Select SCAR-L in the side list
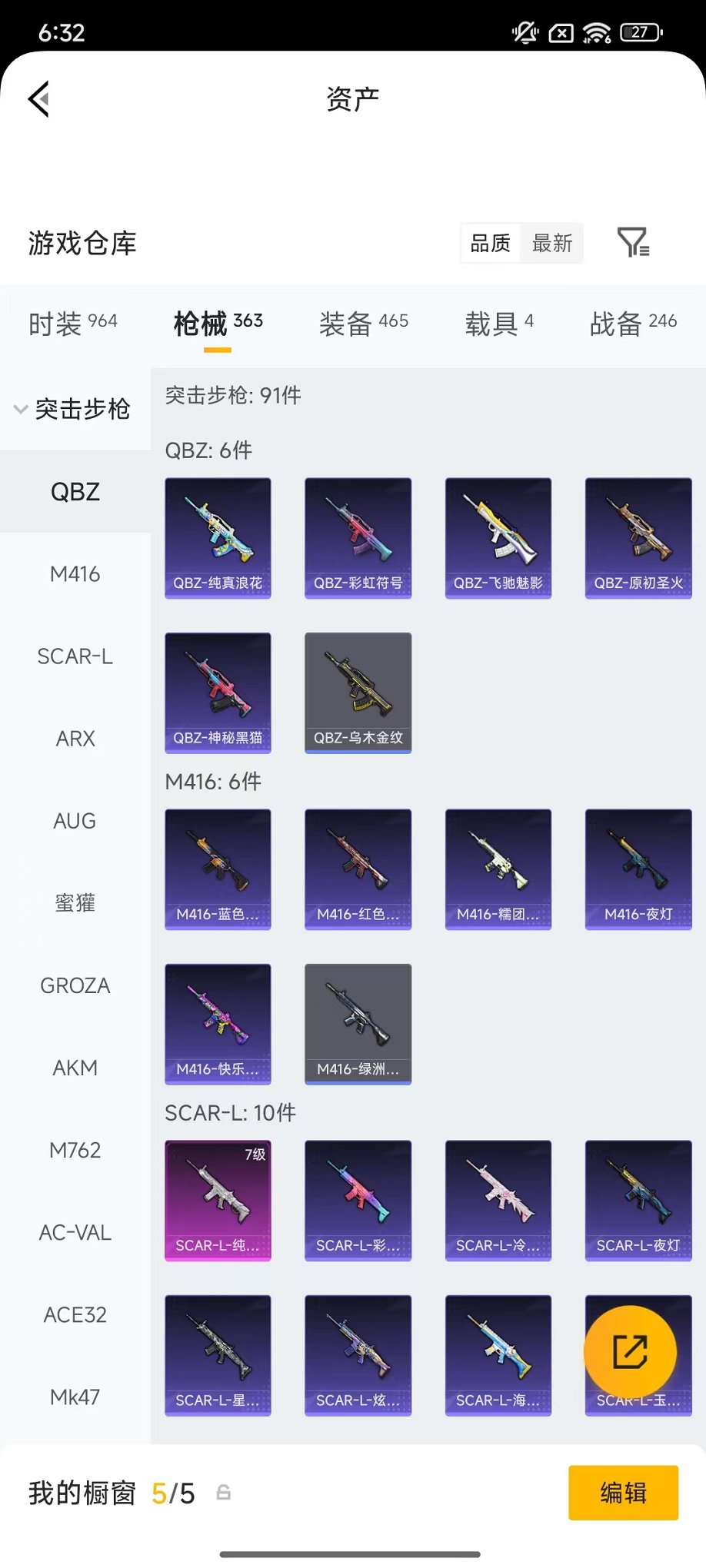706x1568 pixels. pyautogui.click(x=75, y=656)
